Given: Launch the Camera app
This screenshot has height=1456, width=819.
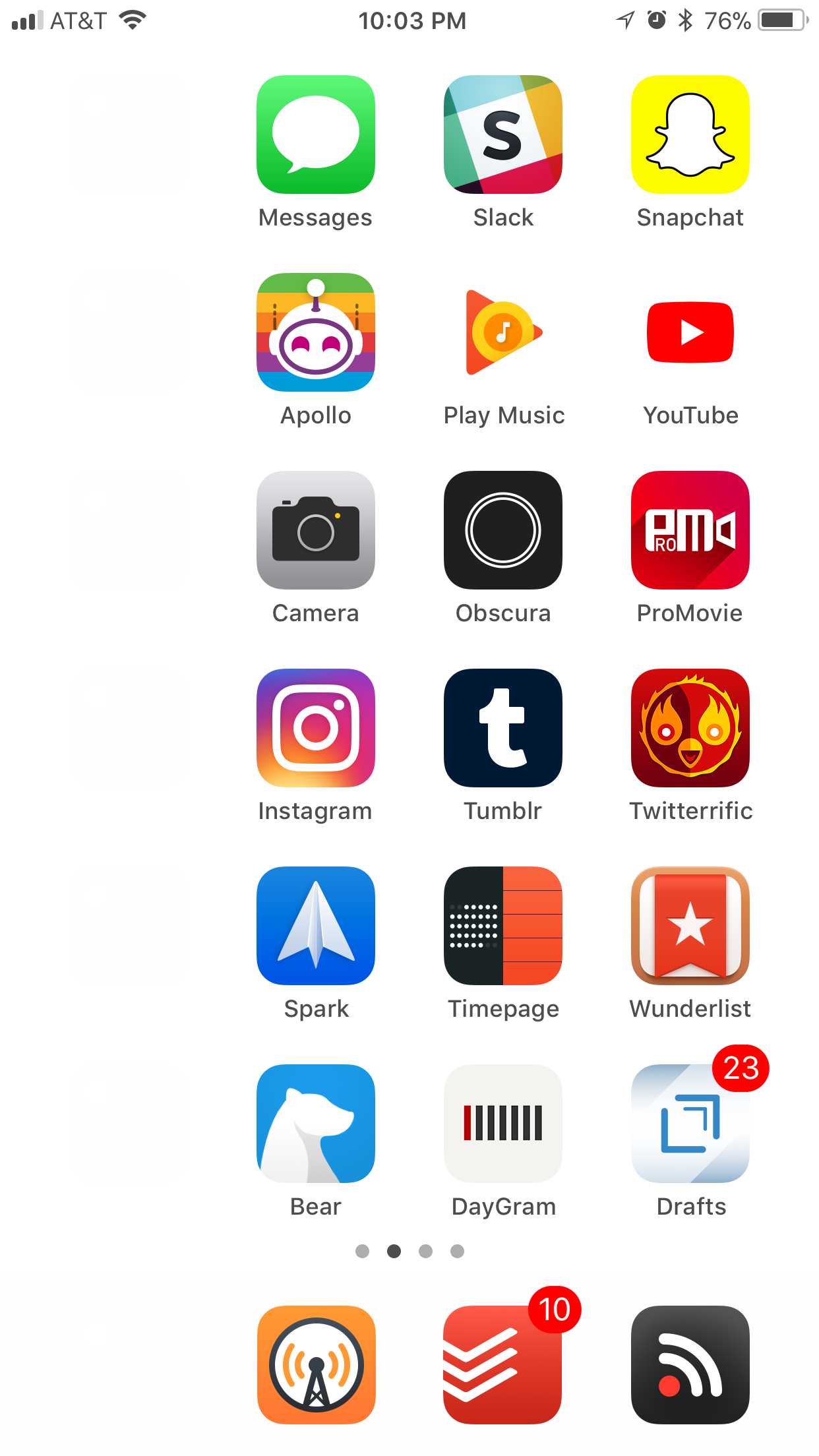Looking at the screenshot, I should [x=316, y=530].
